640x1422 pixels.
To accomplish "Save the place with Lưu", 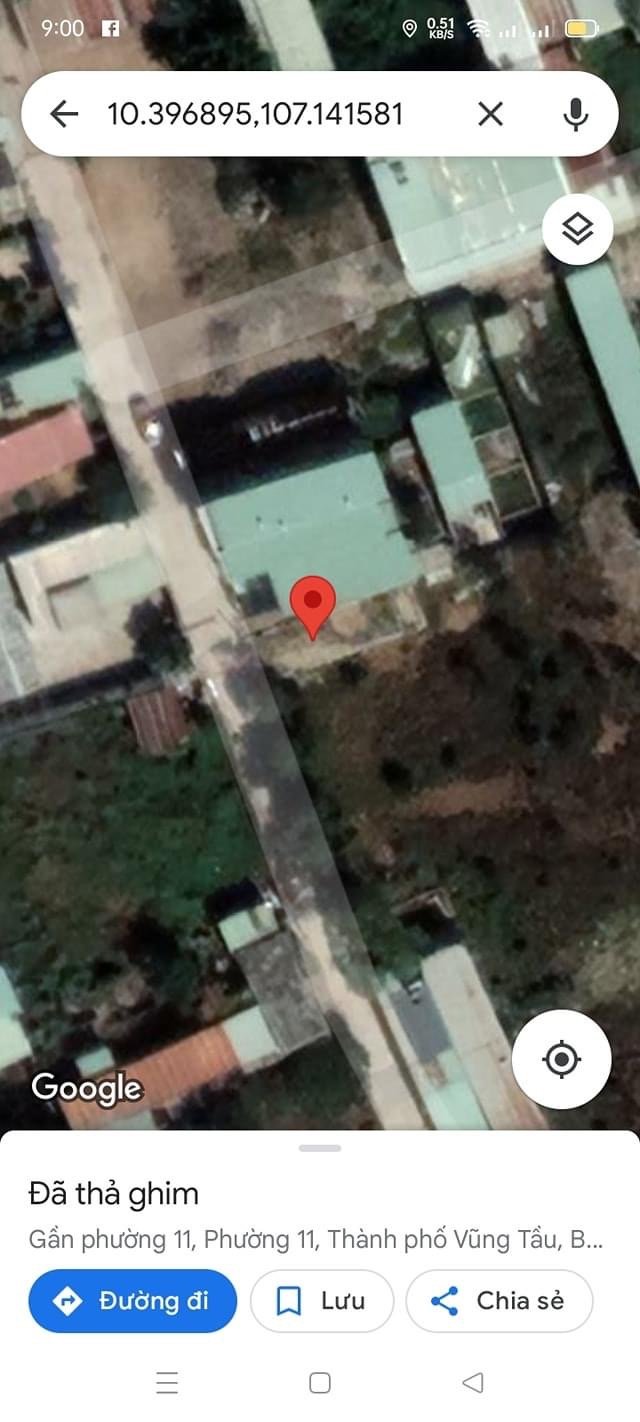I will tap(322, 1301).
